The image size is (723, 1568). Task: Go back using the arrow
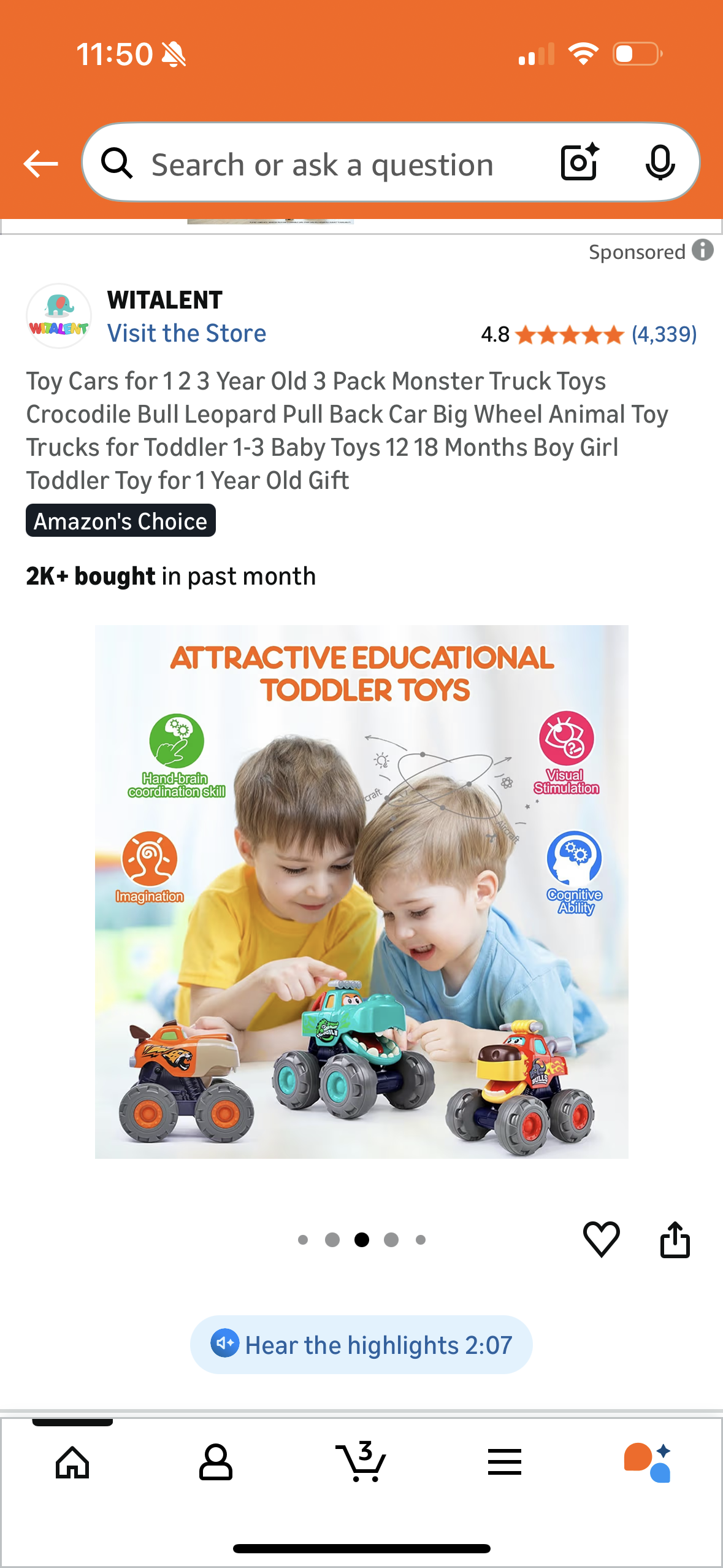[40, 164]
